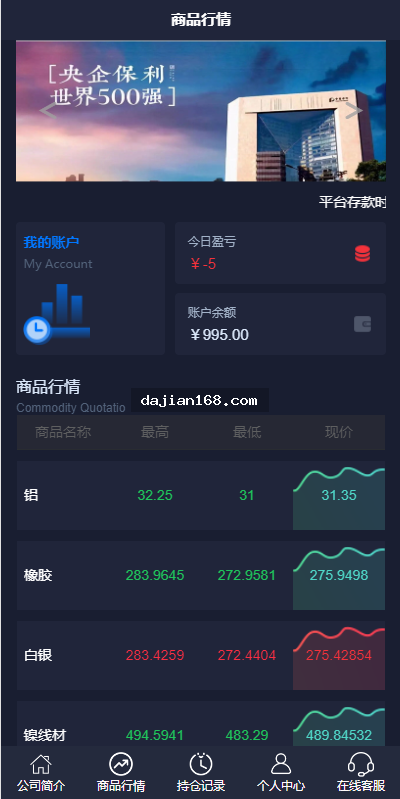Switch to the 公司简介 tab
400x799 pixels.
click(x=41, y=773)
